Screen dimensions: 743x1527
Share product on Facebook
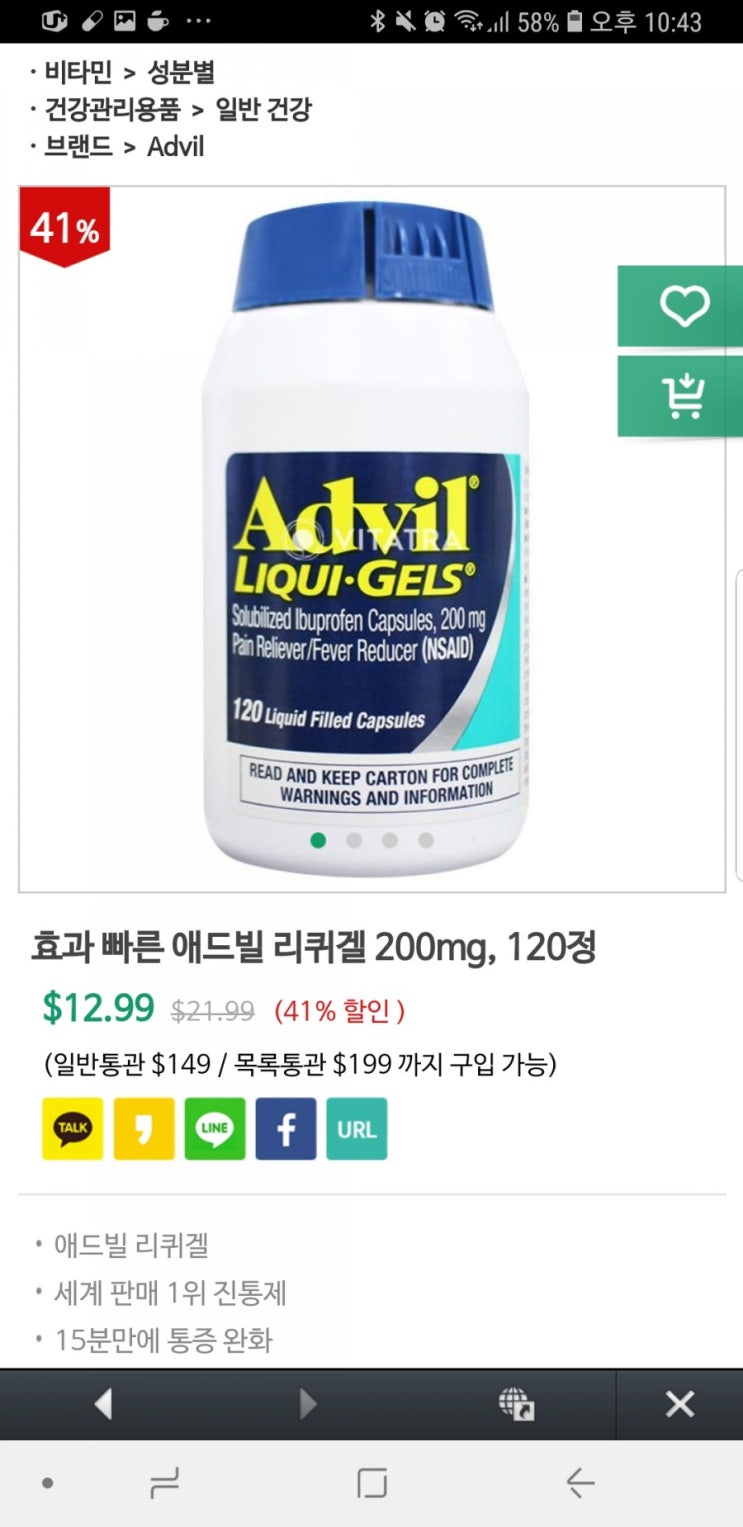coord(285,1129)
